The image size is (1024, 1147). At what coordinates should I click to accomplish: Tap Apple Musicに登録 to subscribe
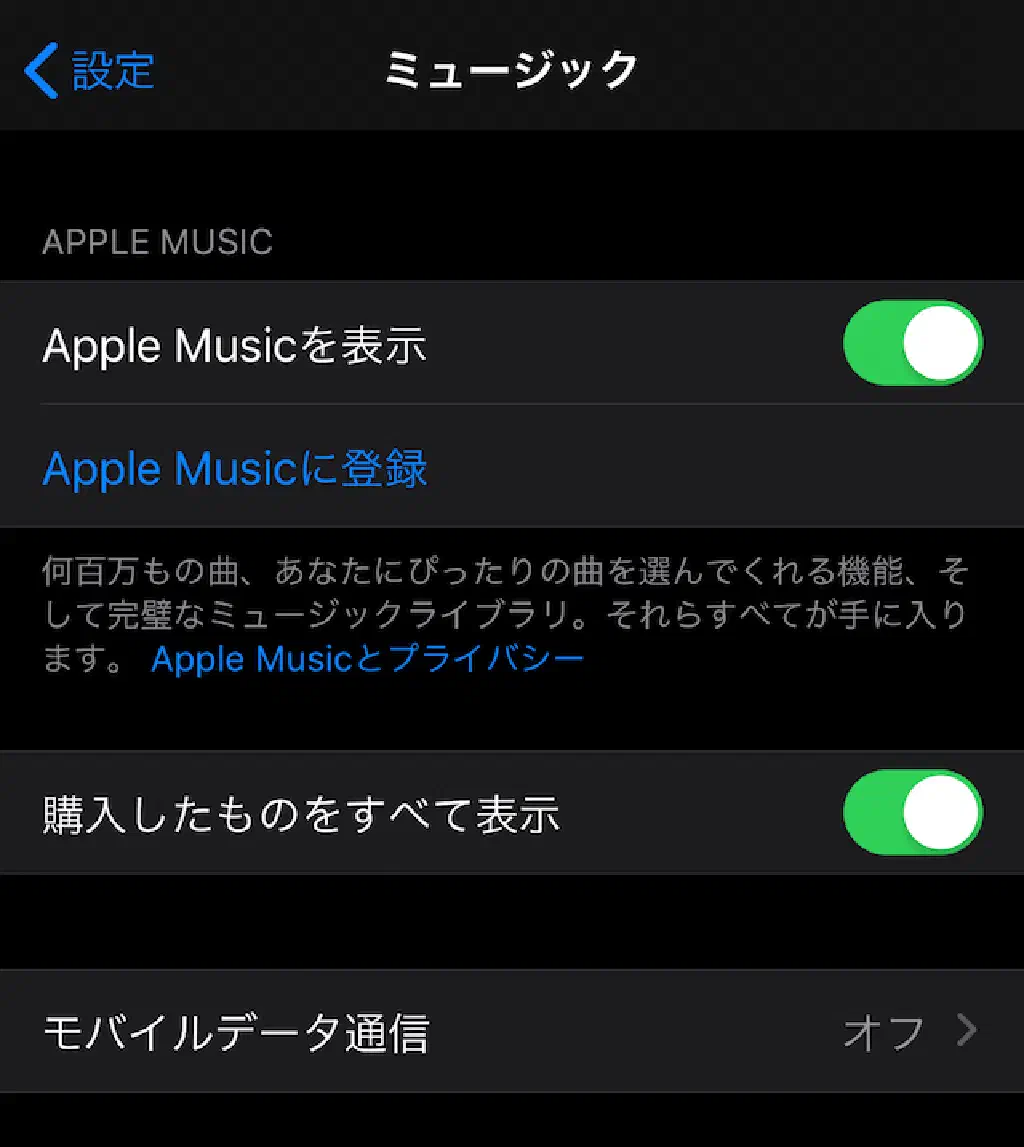pos(235,468)
